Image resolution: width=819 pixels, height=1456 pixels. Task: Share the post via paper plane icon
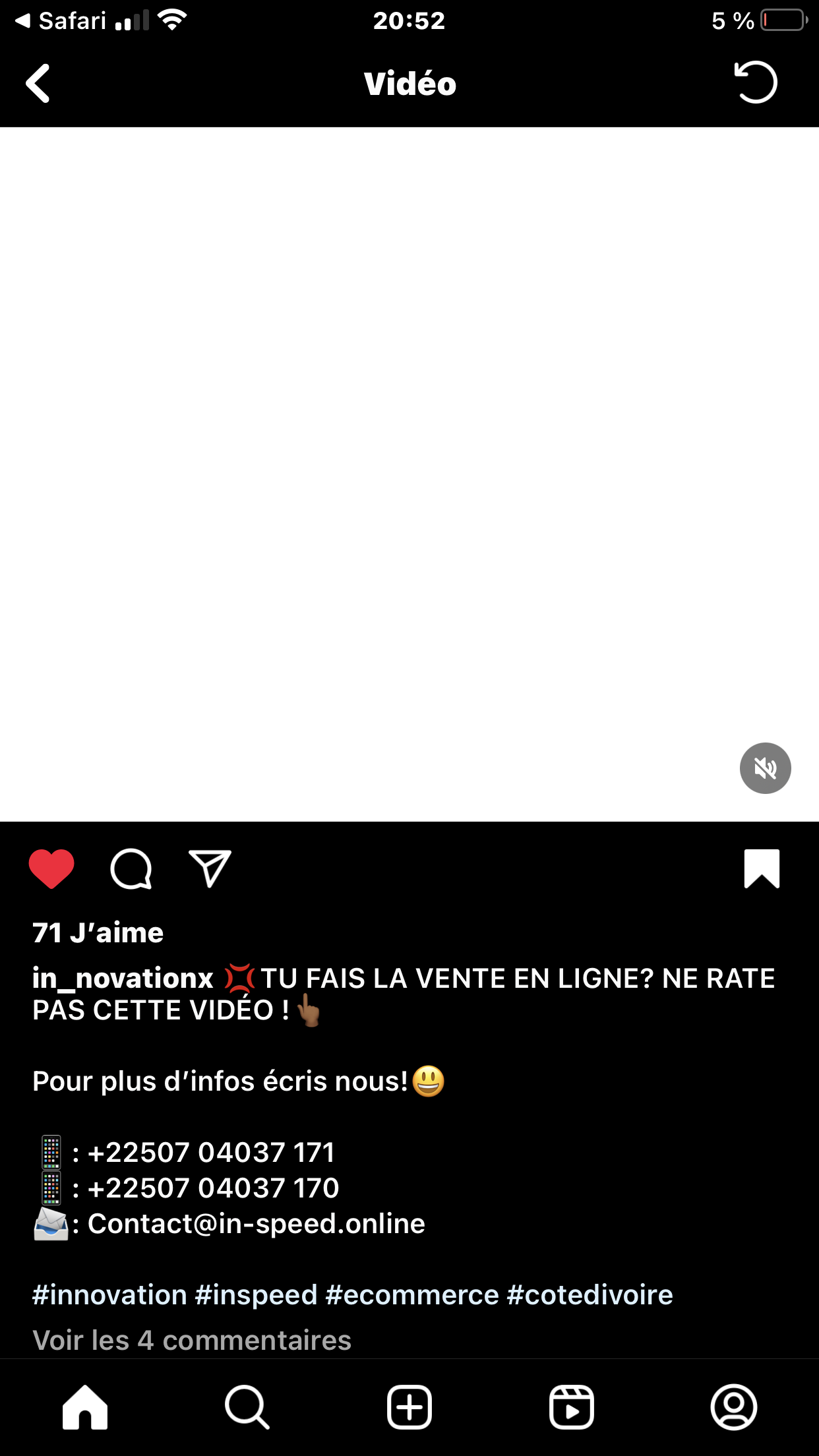(x=210, y=868)
